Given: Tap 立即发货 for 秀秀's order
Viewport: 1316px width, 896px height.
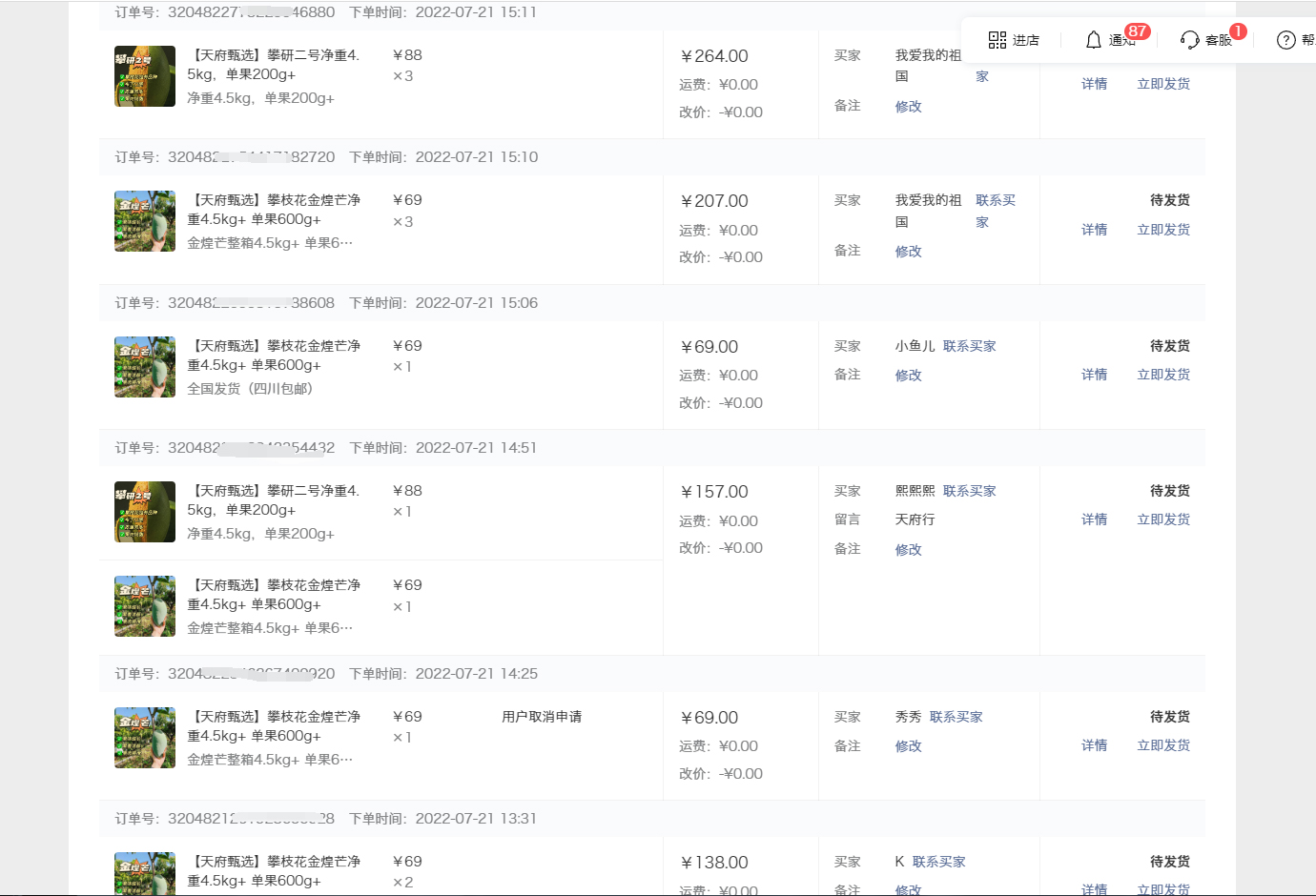Looking at the screenshot, I should [x=1163, y=745].
